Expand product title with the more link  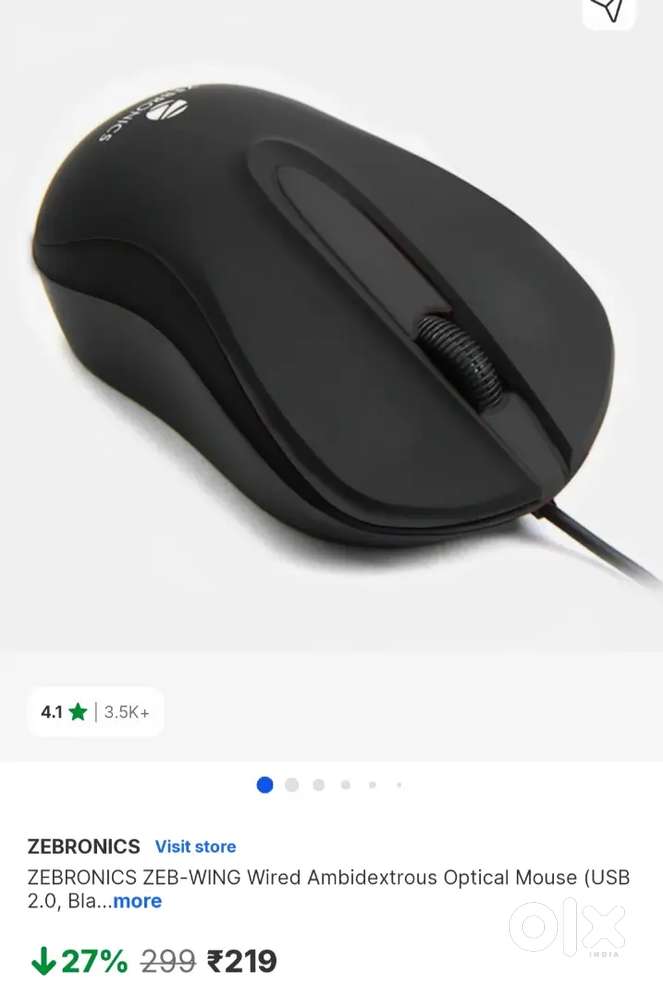click(137, 900)
